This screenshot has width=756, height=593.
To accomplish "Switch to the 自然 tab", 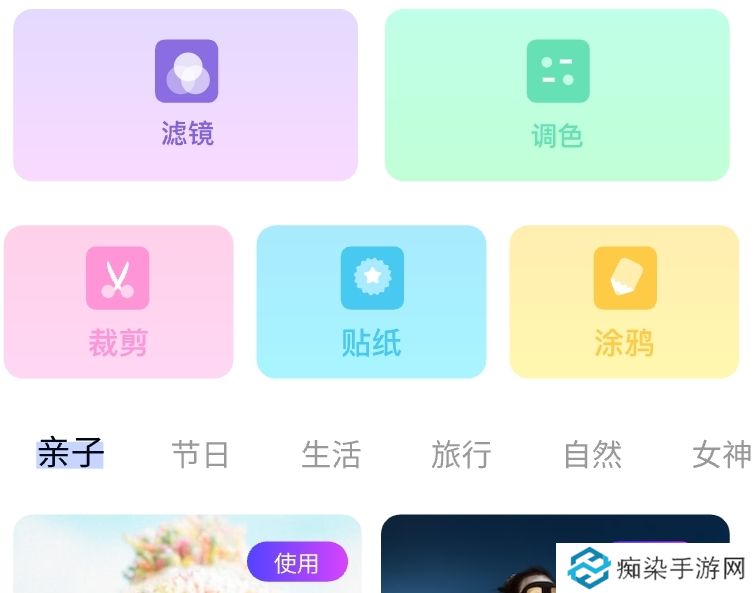I will 592,454.
